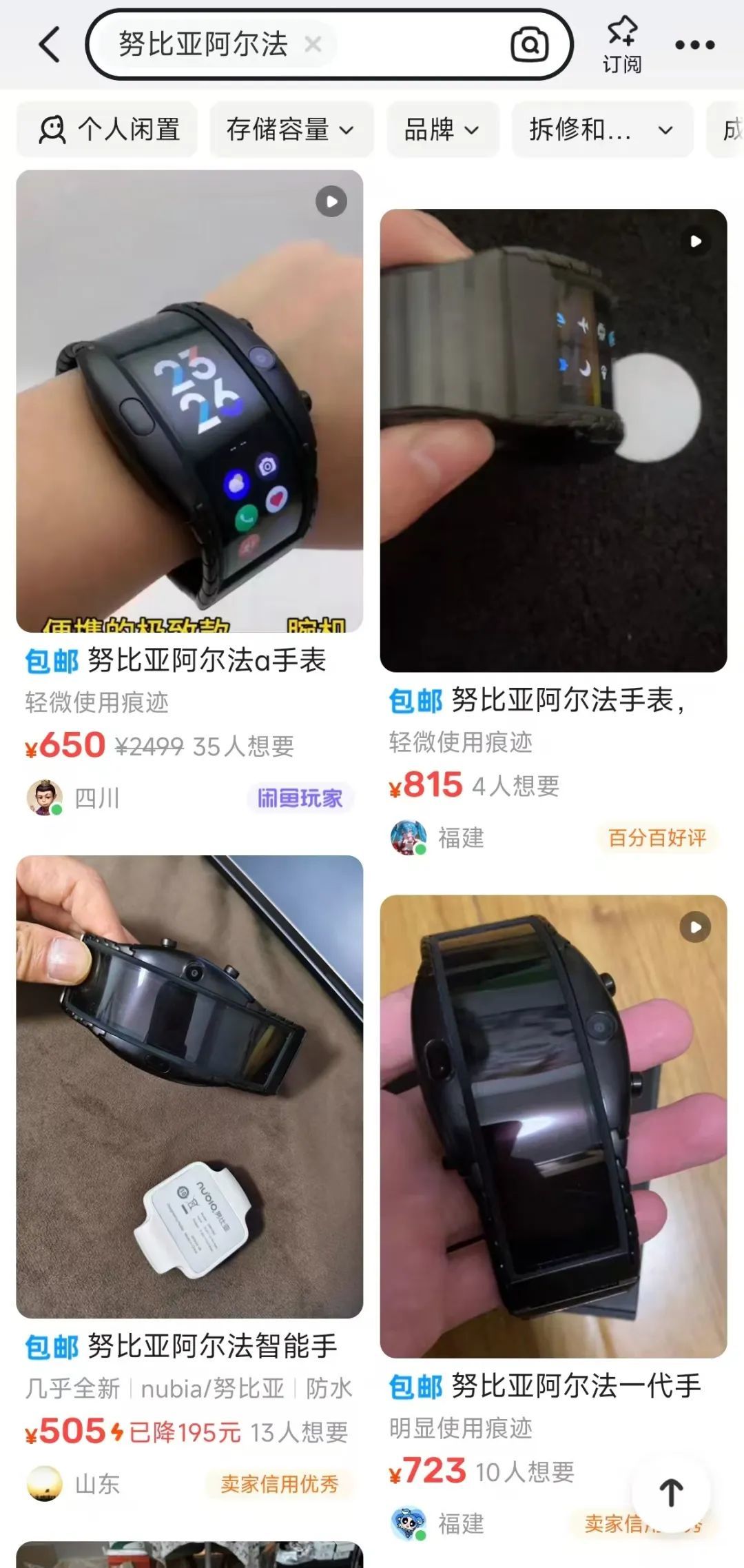Go back using the back arrow

tap(50, 45)
